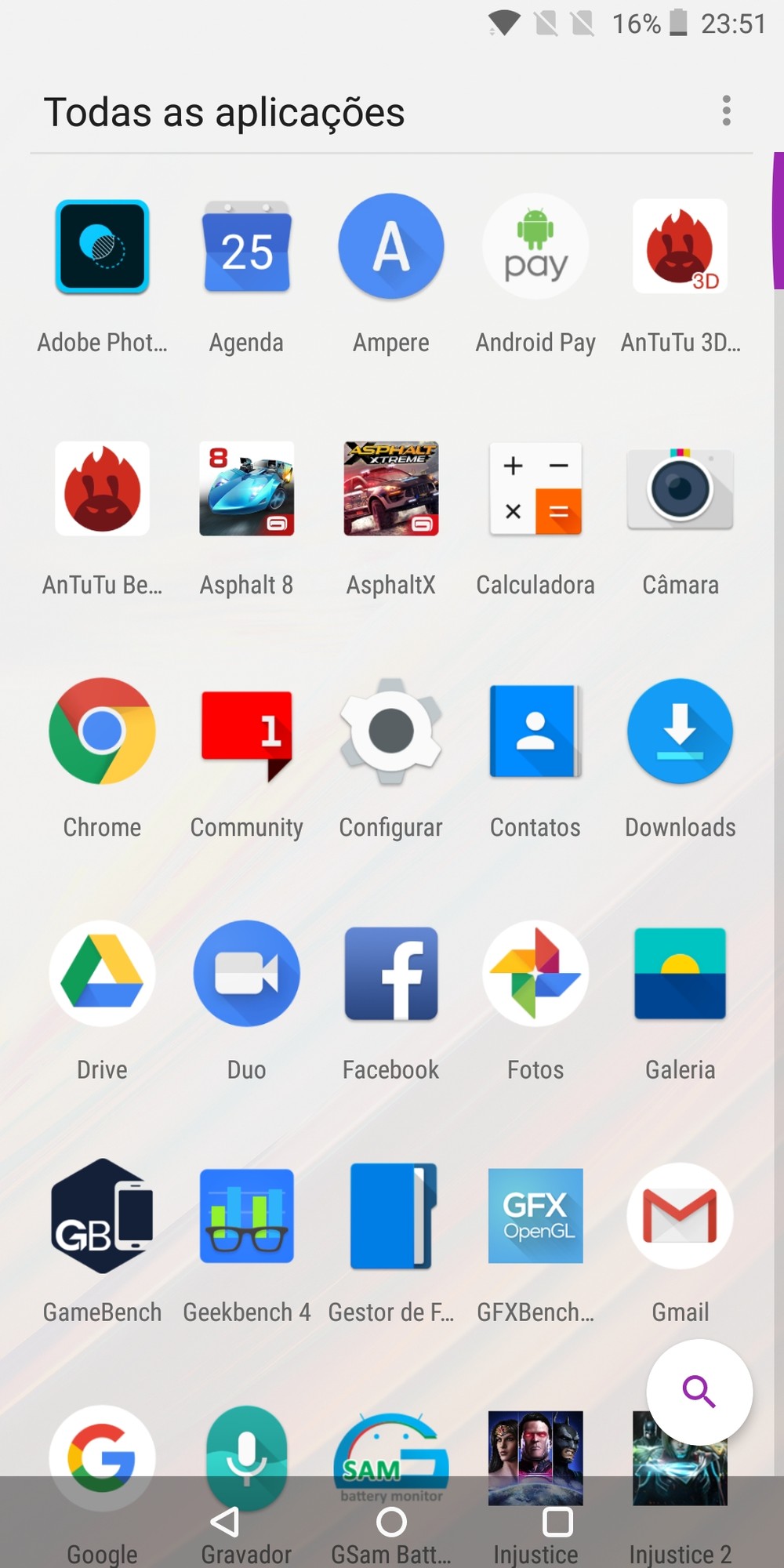Open the Contatos app
Screen dimensions: 784x1568
coord(535,731)
